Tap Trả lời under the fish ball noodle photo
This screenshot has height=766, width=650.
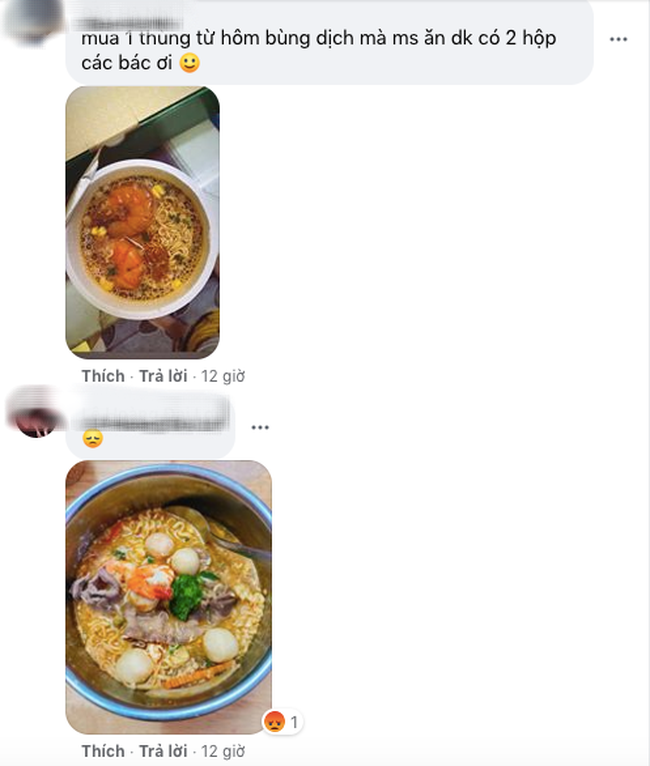(x=162, y=751)
